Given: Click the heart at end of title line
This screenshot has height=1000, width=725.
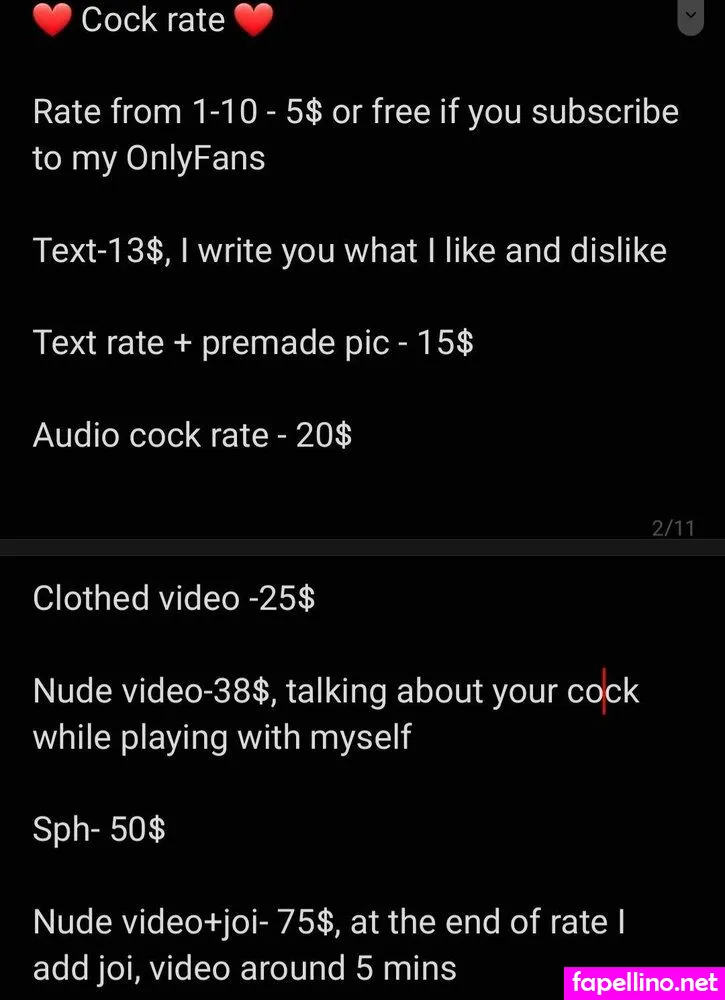Looking at the screenshot, I should pos(253,18).
